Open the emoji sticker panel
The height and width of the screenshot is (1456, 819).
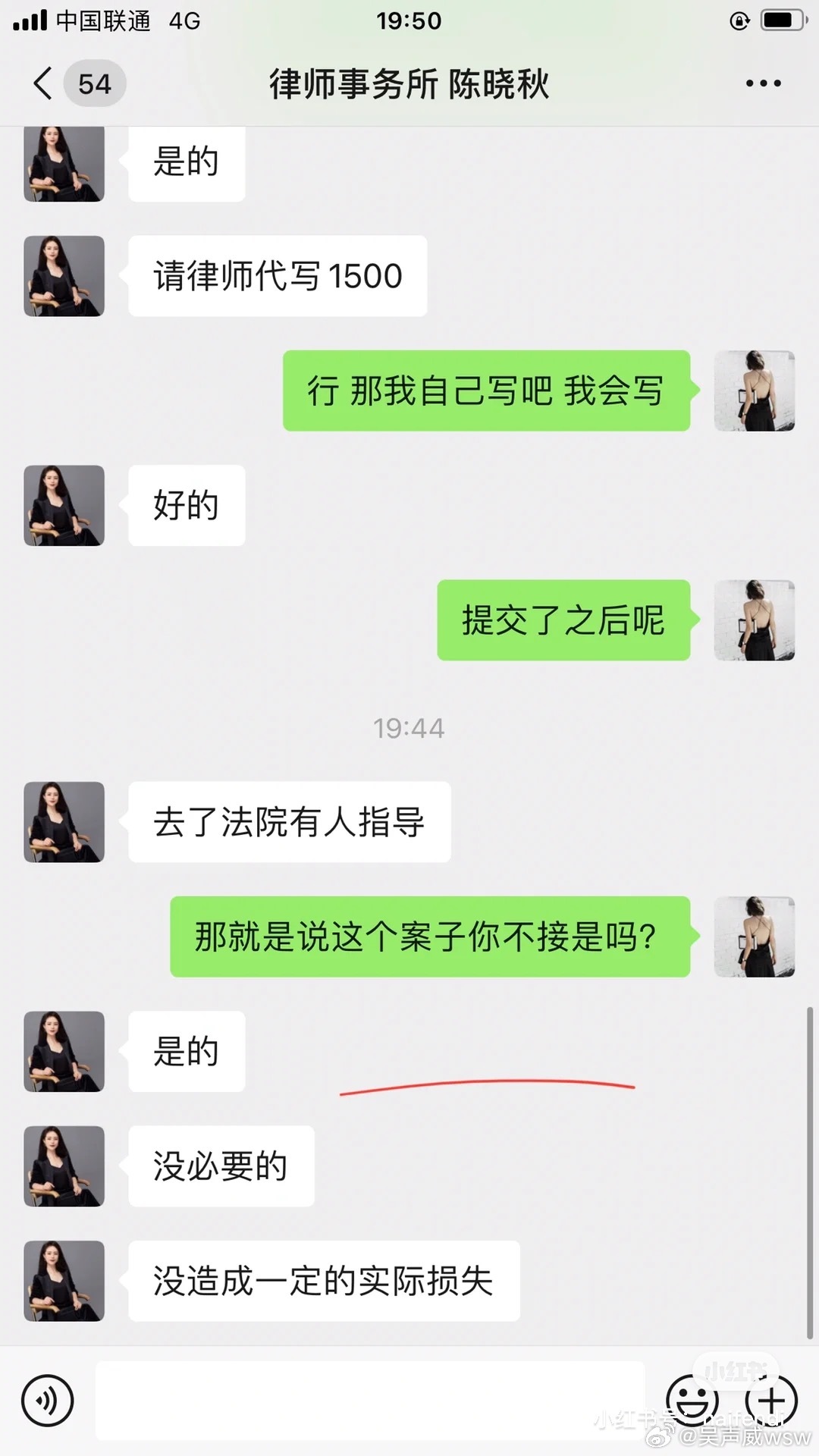click(692, 1400)
